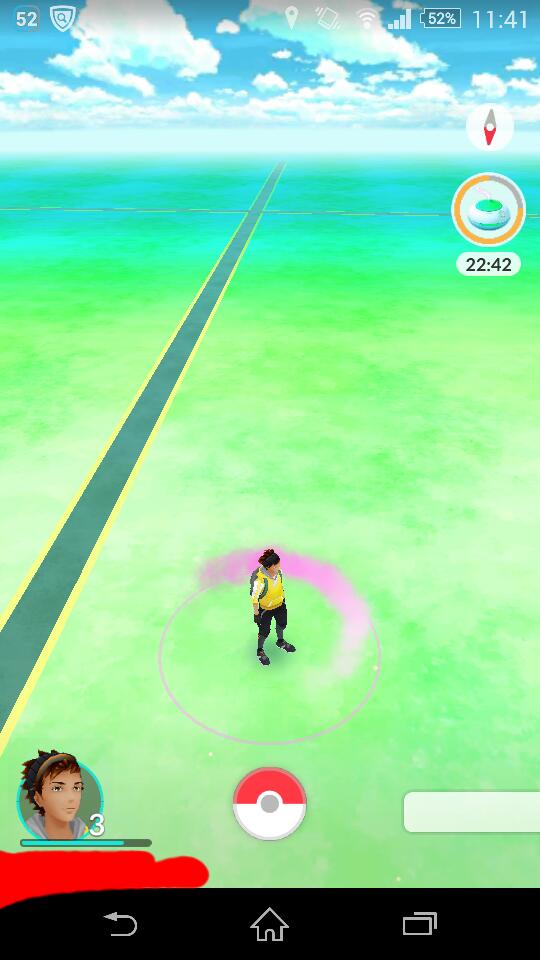540x960 pixels.
Task: Tap the compass to change map orientation
Action: 489,127
